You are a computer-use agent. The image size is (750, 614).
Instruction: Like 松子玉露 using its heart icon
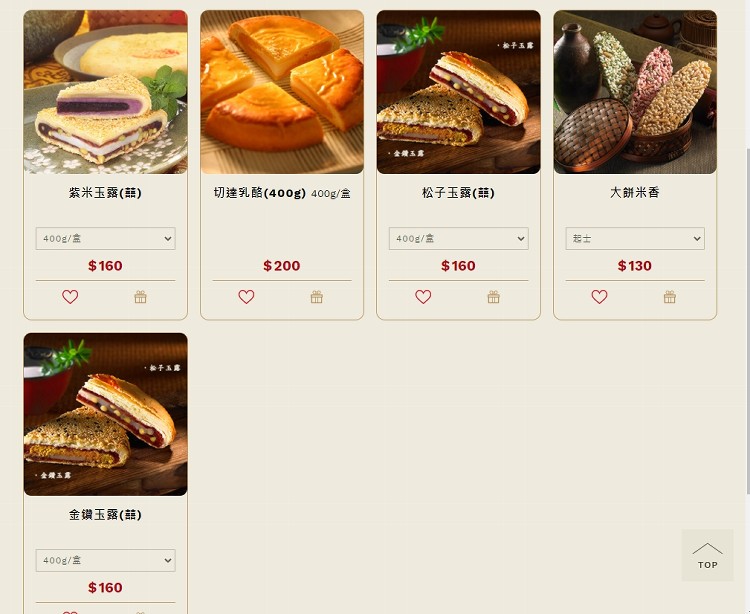(x=423, y=297)
